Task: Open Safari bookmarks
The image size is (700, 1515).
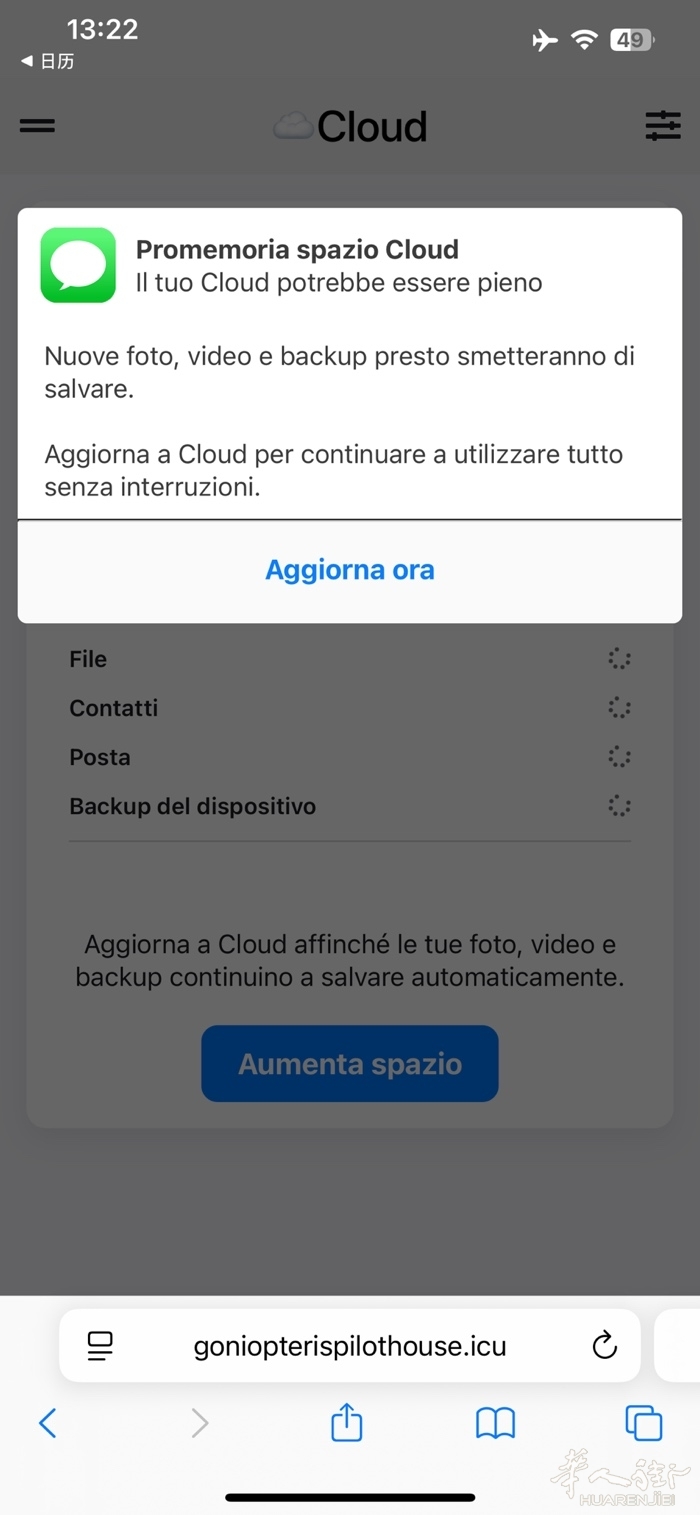Action: (x=495, y=1422)
